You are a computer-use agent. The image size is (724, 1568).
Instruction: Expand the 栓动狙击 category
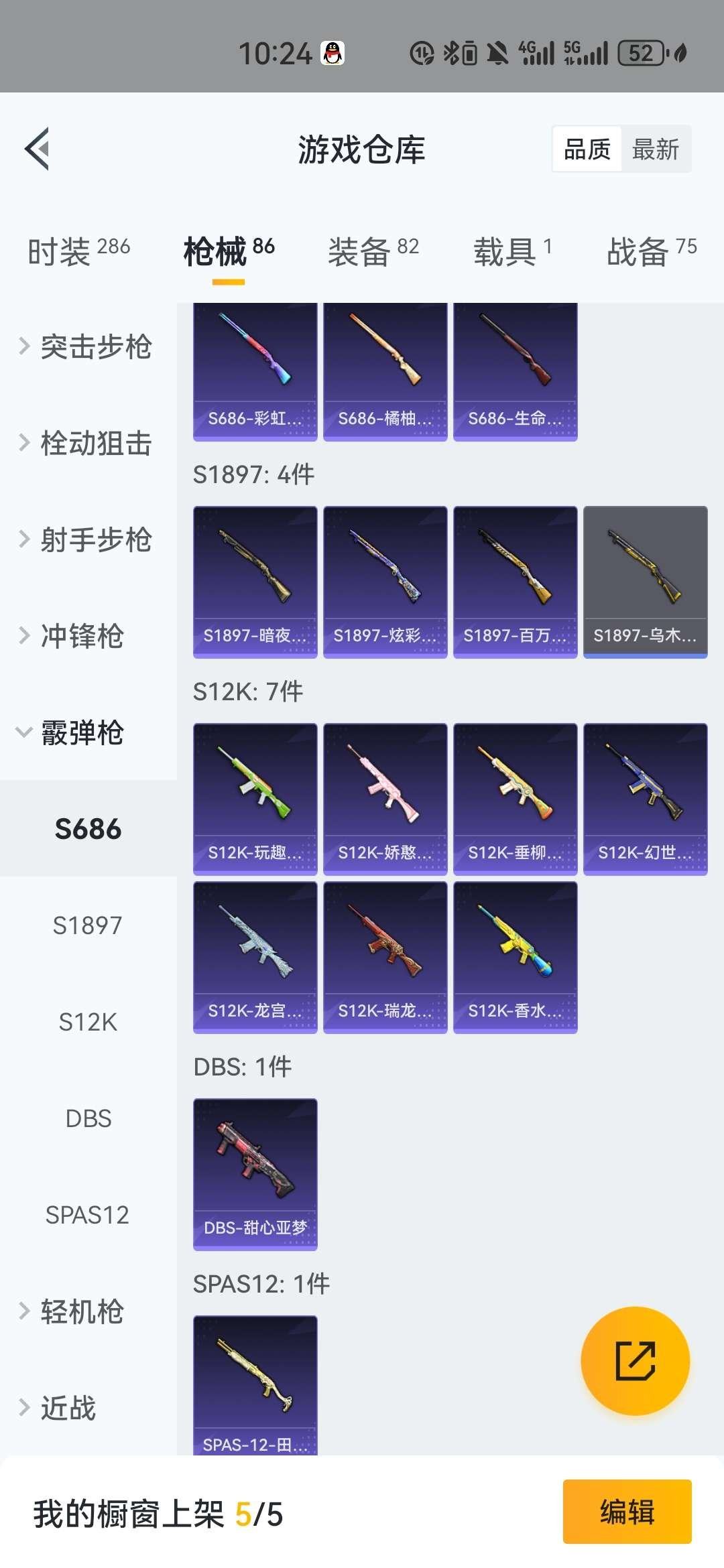87,443
